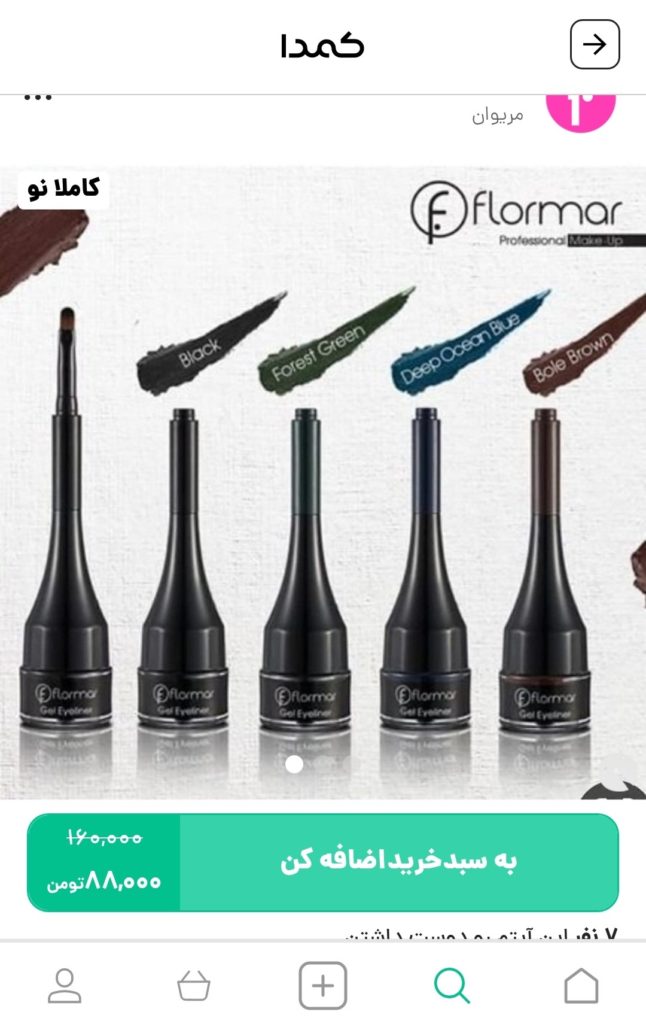The width and height of the screenshot is (646, 1024).
Task: Tap the back arrow icon in the header
Action: click(595, 45)
